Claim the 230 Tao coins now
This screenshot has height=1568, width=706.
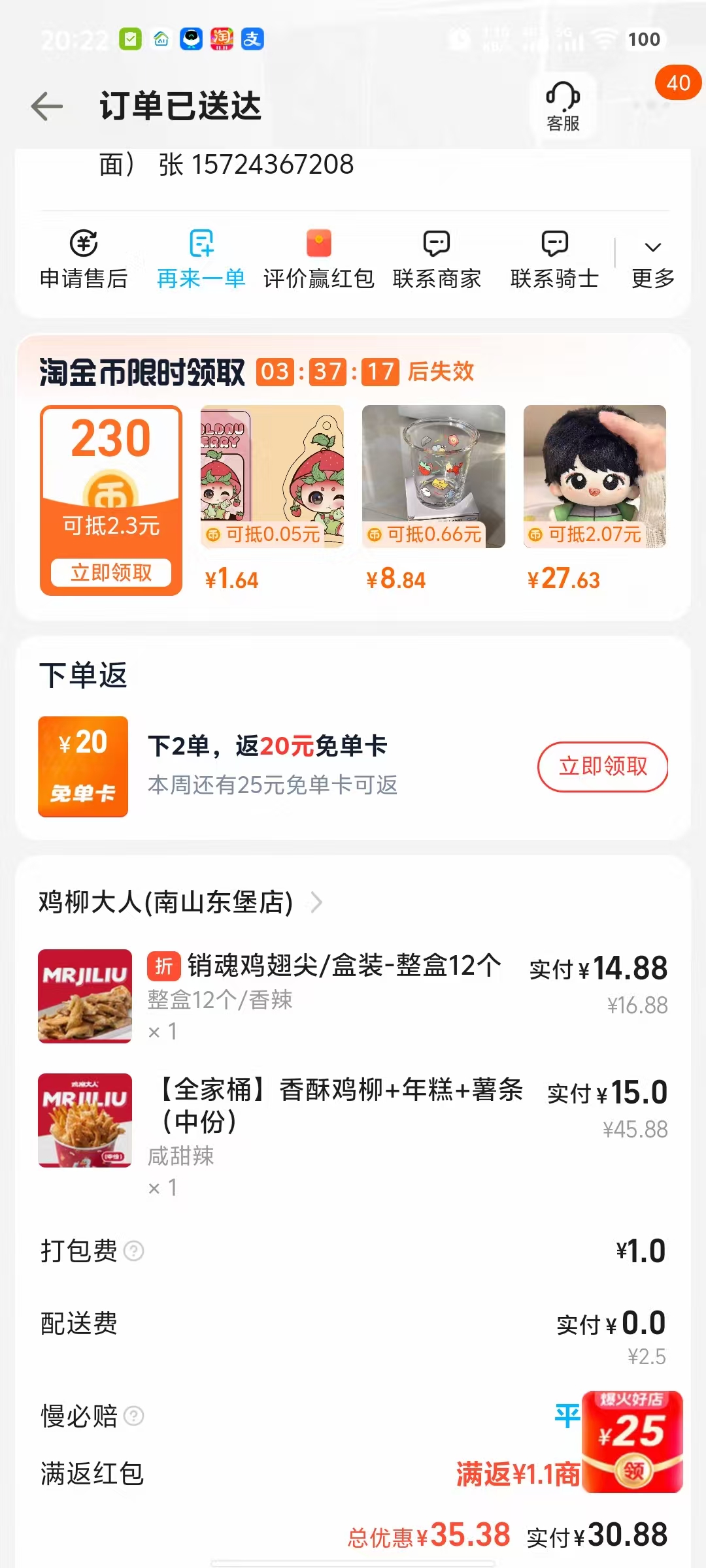click(x=111, y=572)
